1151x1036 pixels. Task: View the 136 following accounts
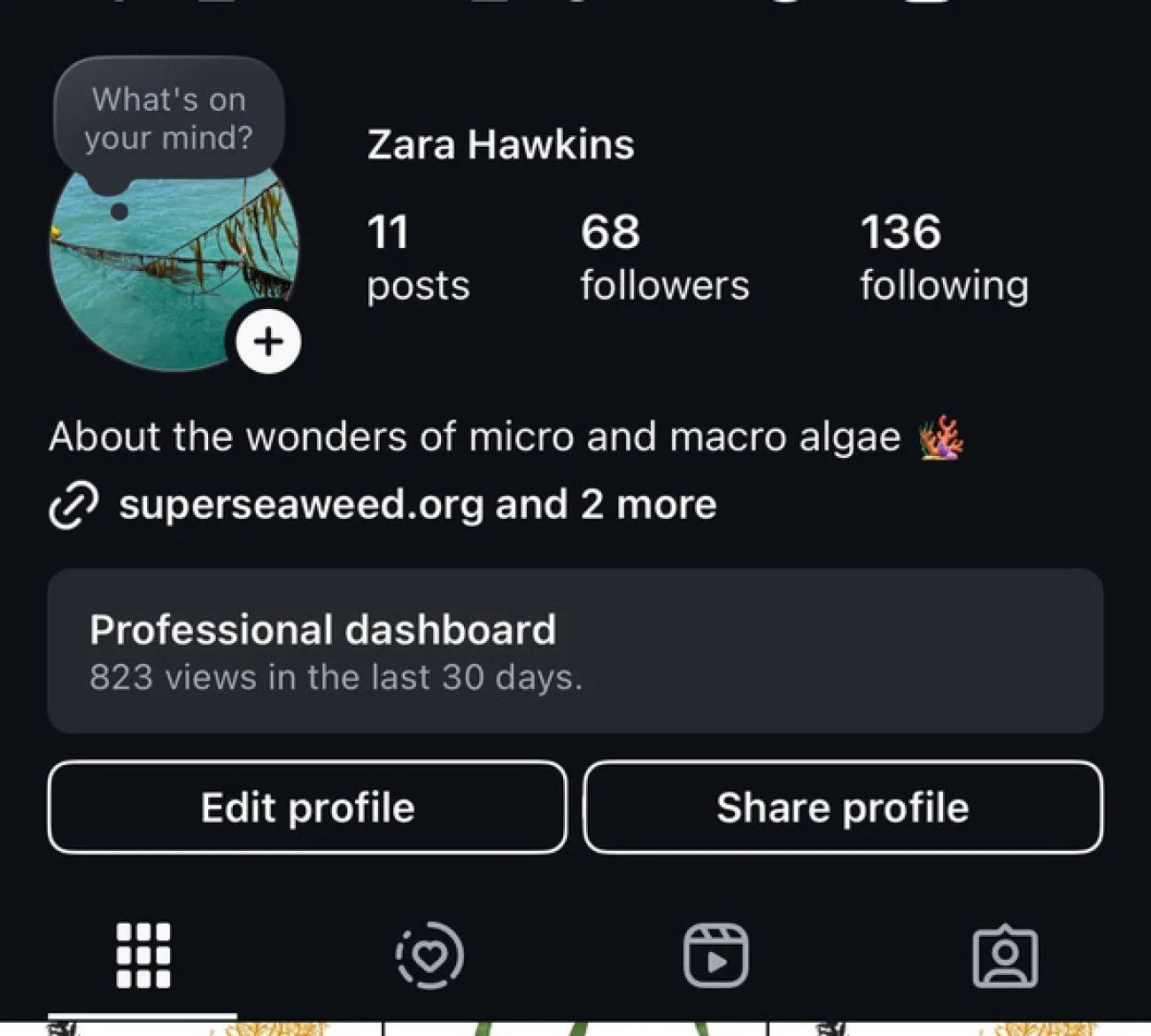(944, 257)
